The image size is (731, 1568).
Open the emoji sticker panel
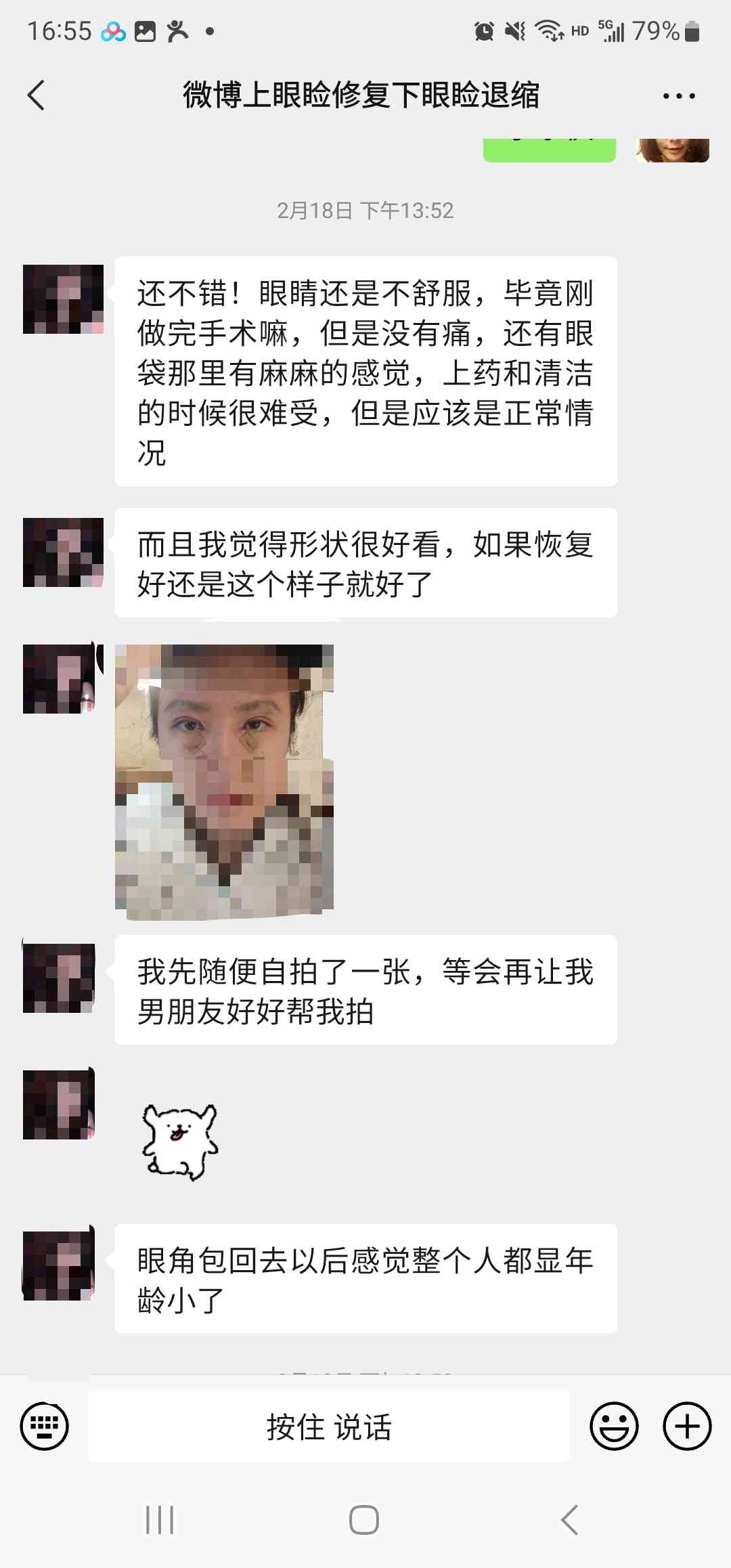[x=614, y=1426]
